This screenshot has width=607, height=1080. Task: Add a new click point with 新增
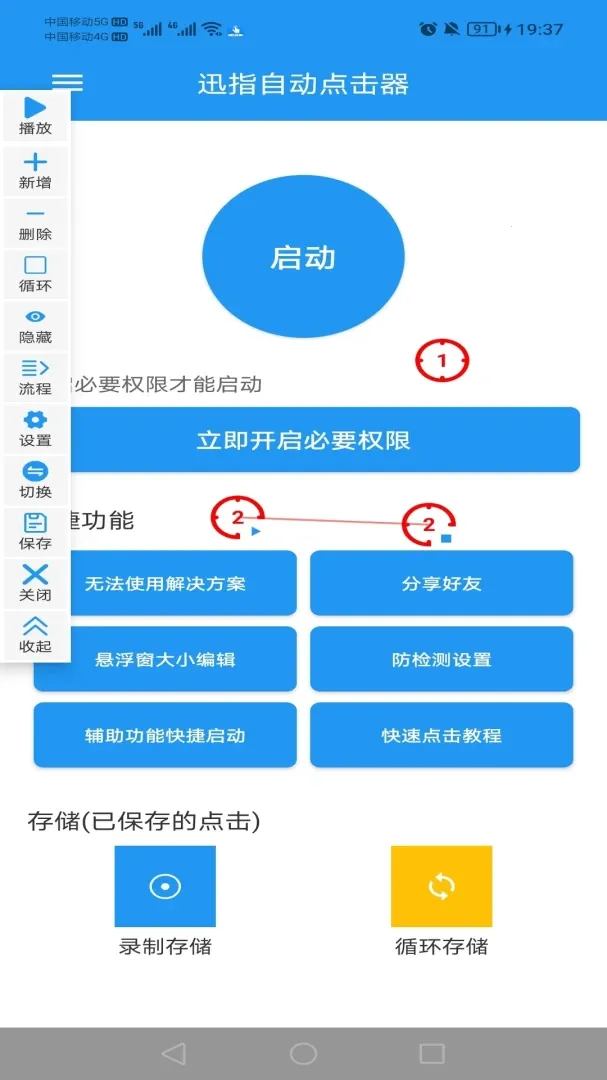click(x=35, y=172)
